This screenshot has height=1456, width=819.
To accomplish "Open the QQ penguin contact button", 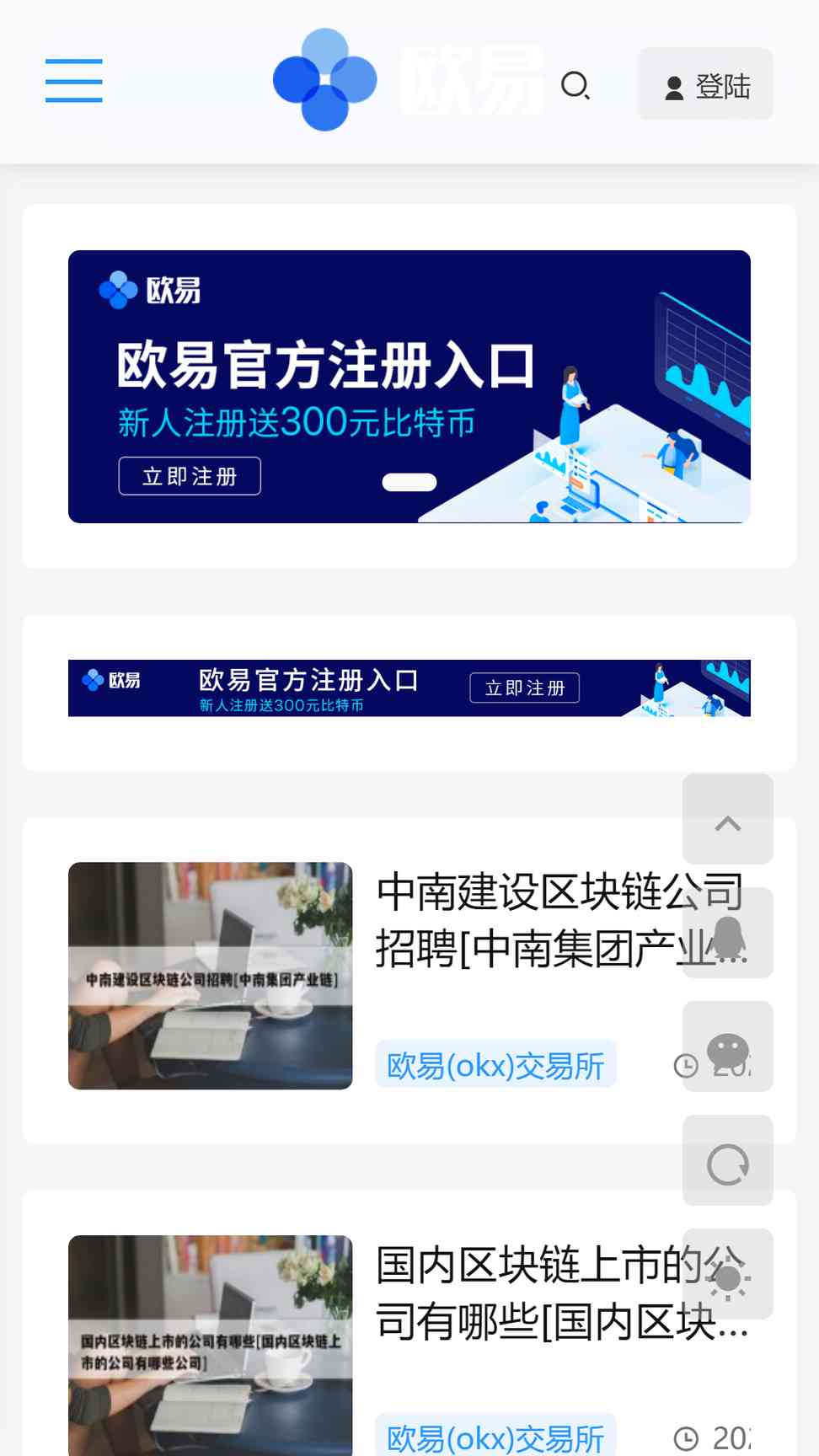I will (x=728, y=933).
